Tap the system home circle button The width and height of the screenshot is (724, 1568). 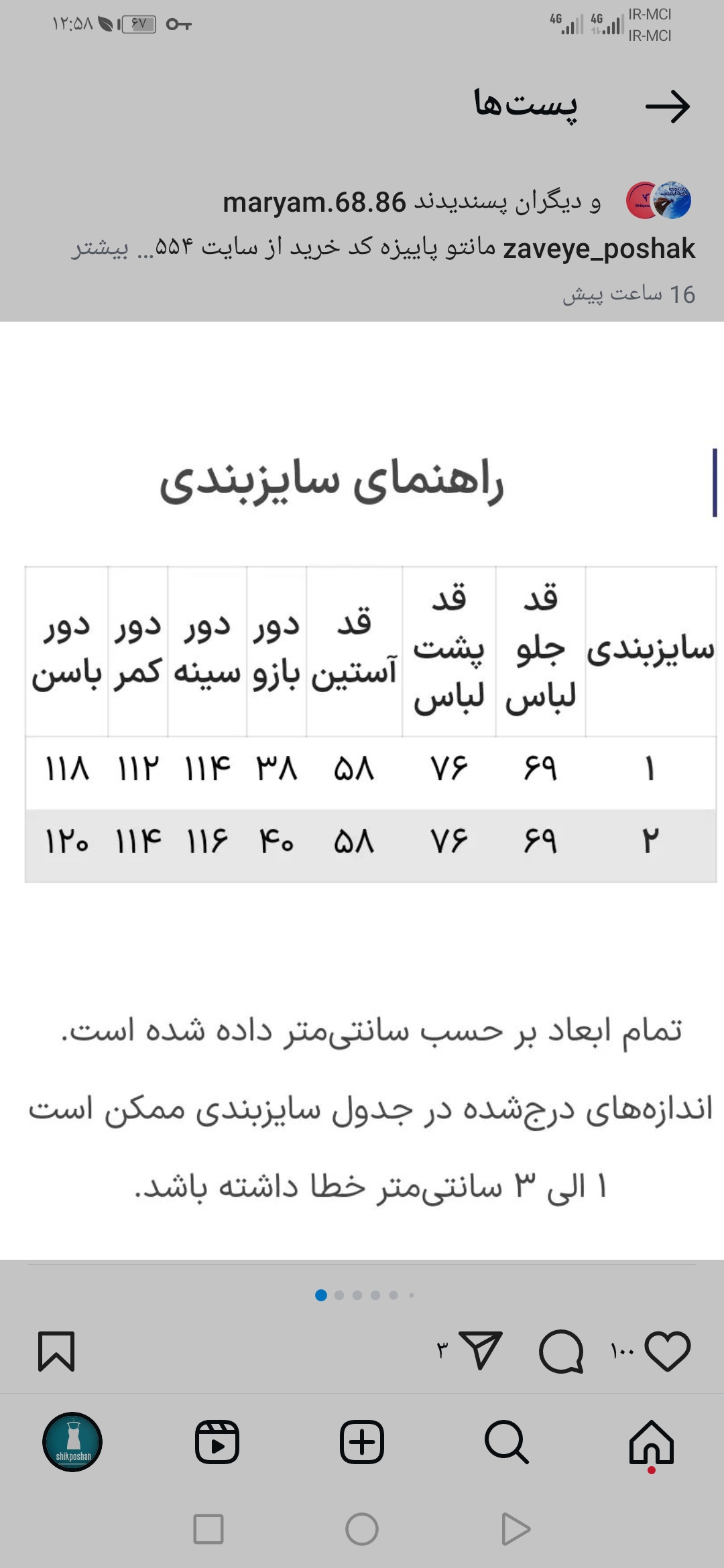(x=362, y=1529)
